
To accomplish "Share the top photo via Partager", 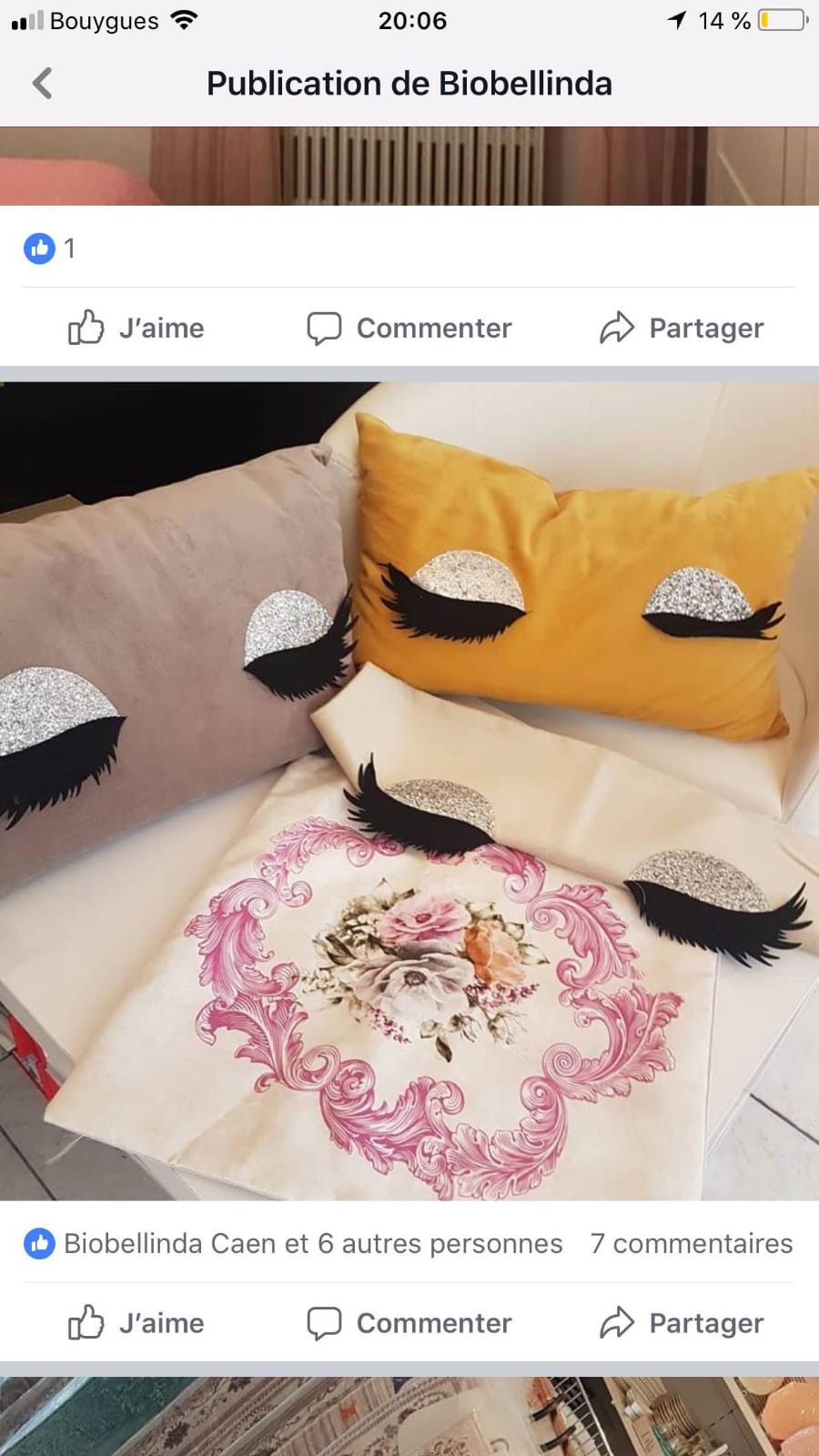I will 682,328.
